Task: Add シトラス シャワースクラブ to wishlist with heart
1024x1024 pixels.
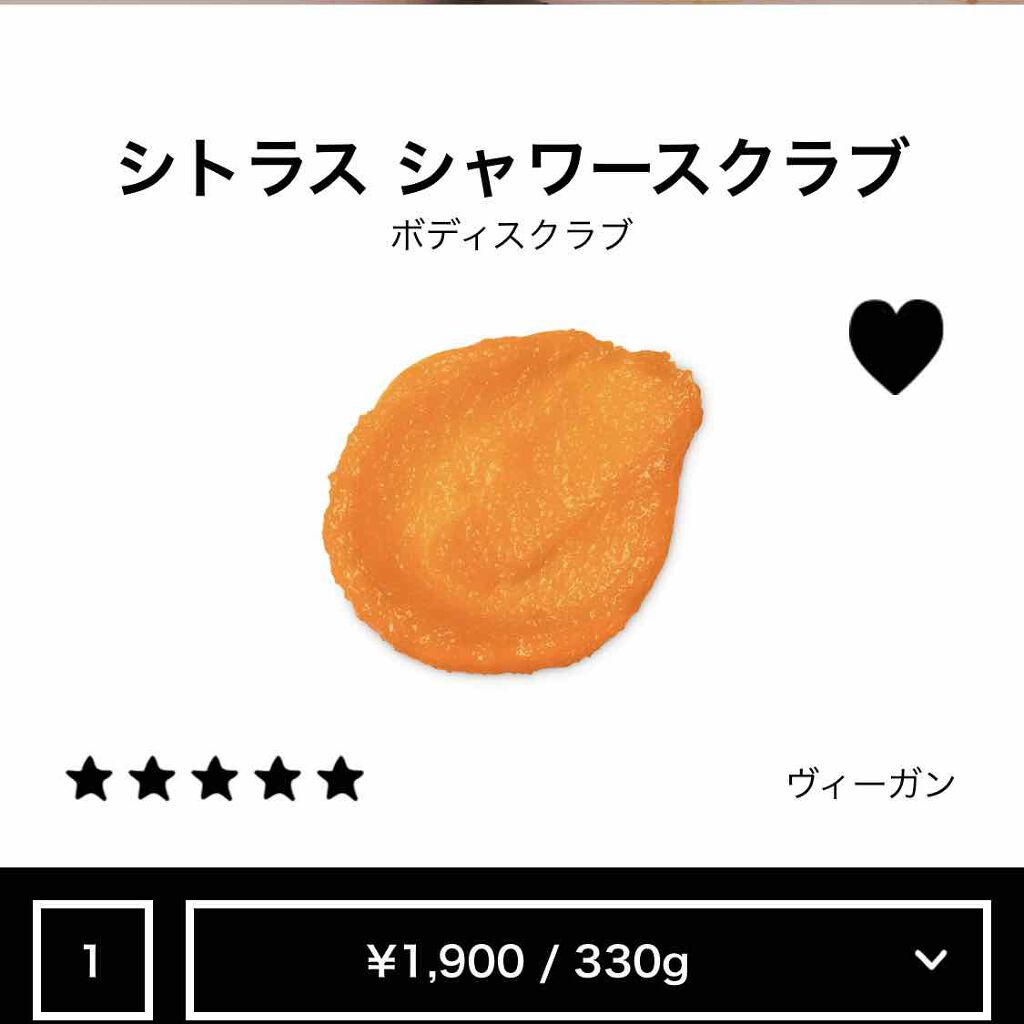Action: [x=895, y=345]
